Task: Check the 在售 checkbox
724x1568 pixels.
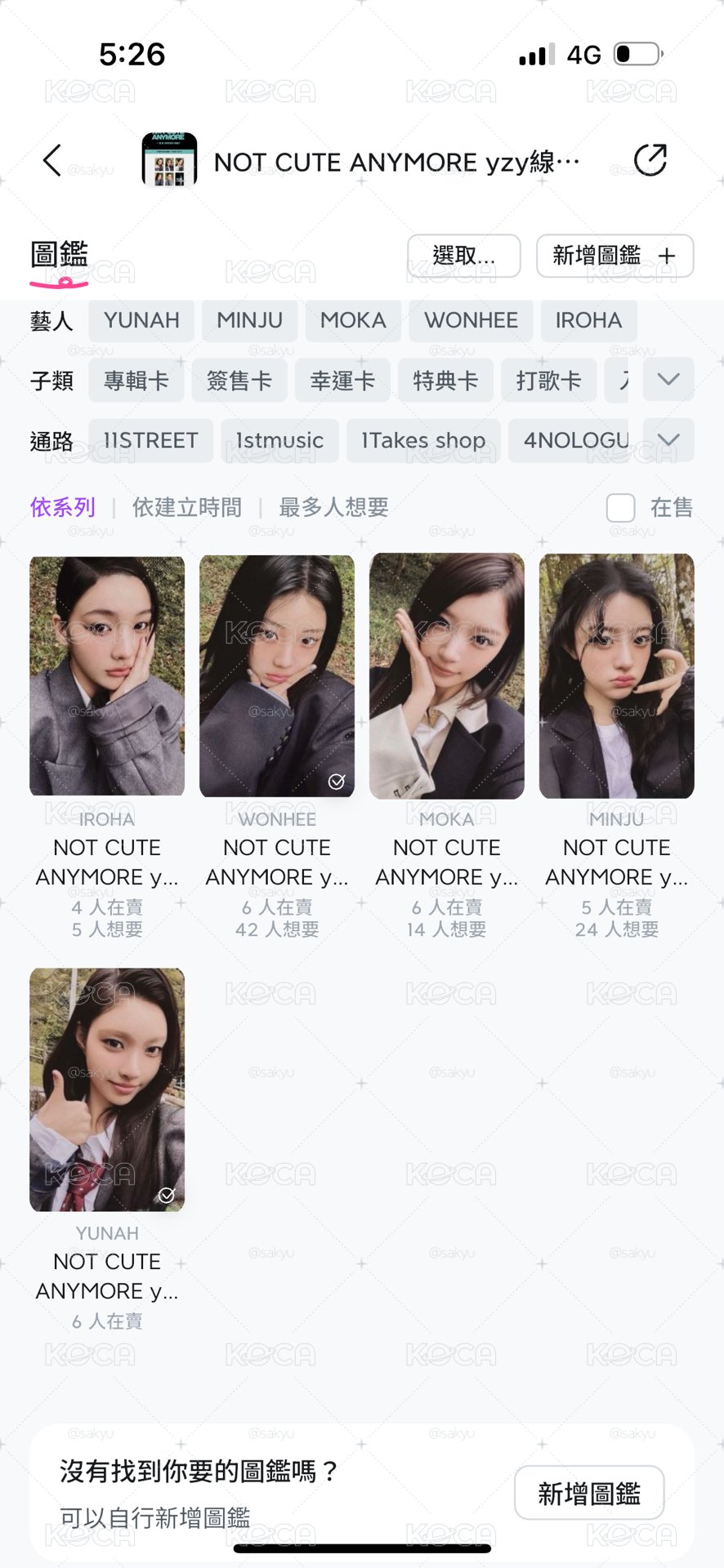Action: coord(621,508)
